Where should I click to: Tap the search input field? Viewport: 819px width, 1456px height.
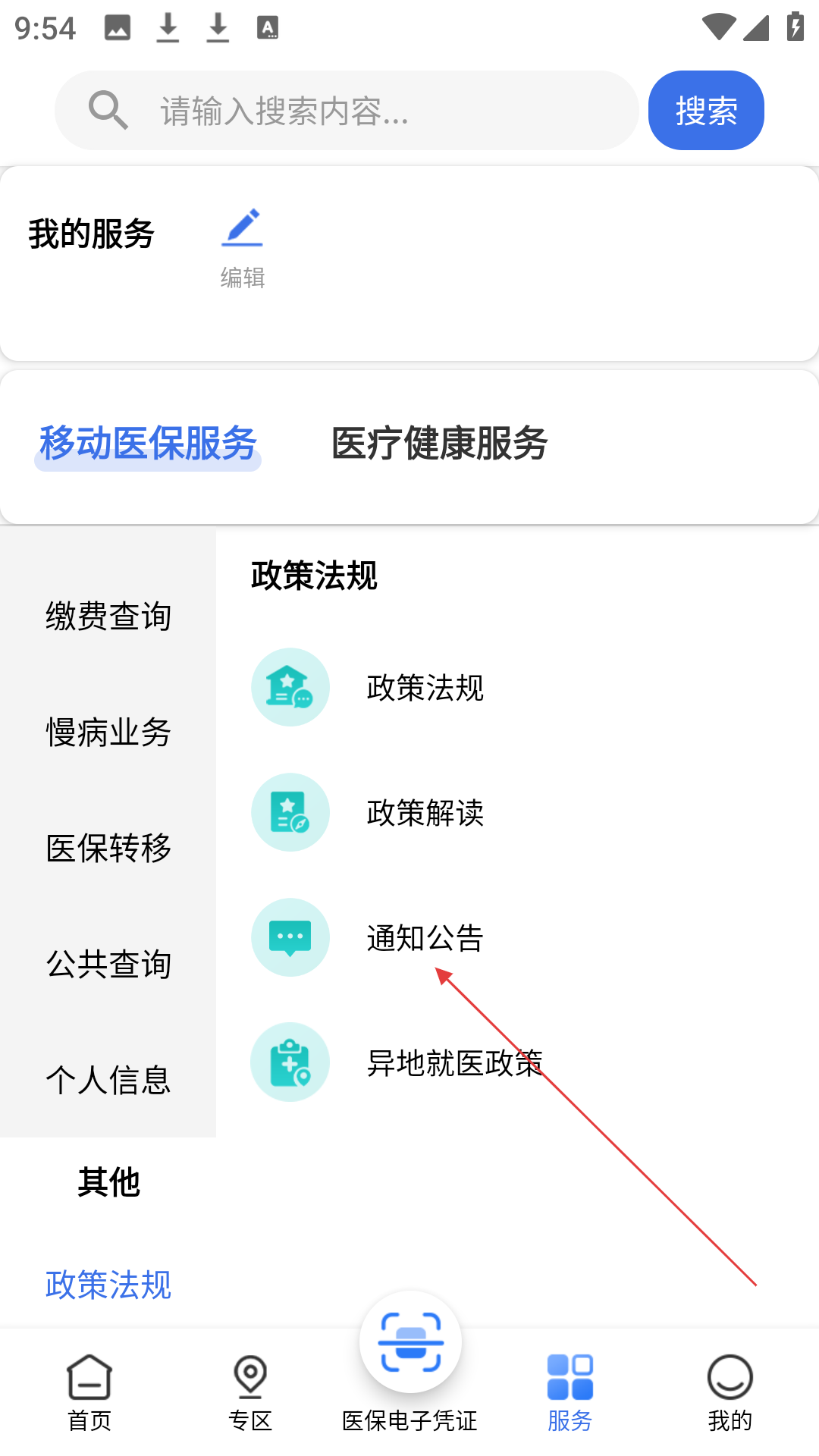point(347,111)
